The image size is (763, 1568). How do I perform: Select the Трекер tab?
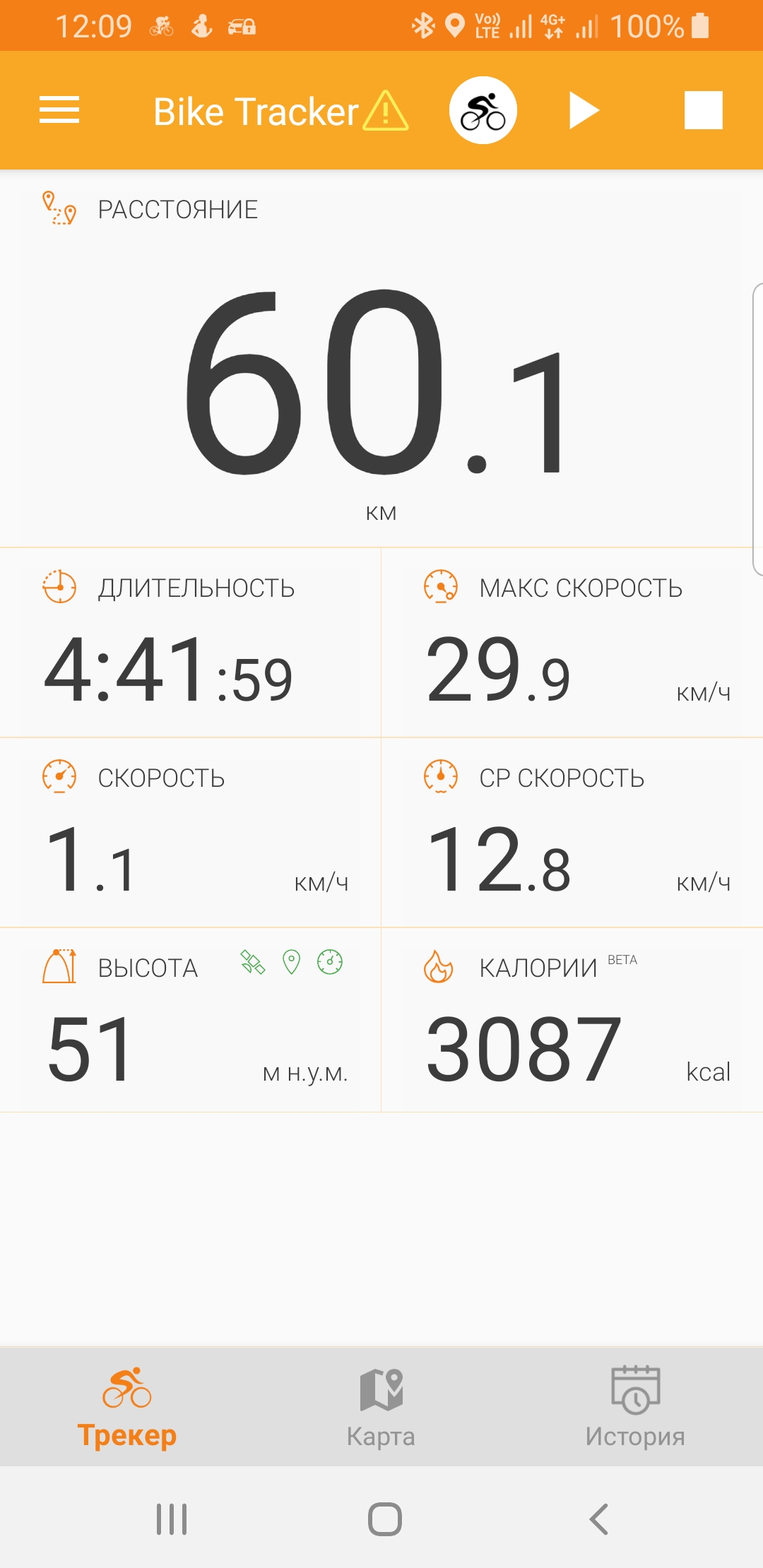click(x=127, y=1407)
